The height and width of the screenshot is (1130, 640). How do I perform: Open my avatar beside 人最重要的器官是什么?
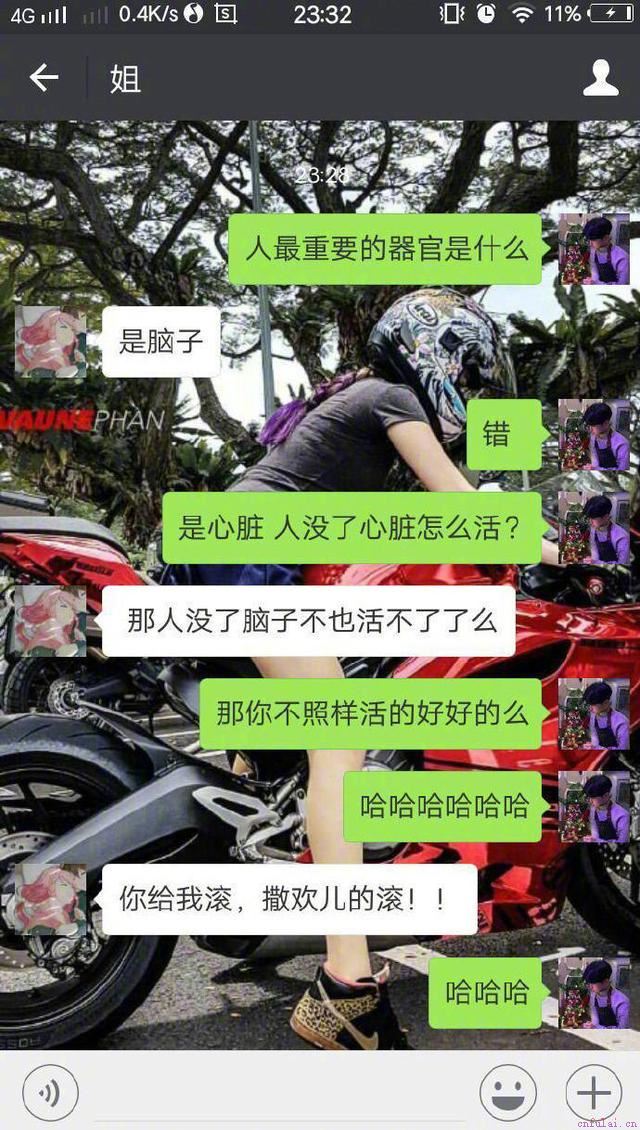pyautogui.click(x=594, y=249)
